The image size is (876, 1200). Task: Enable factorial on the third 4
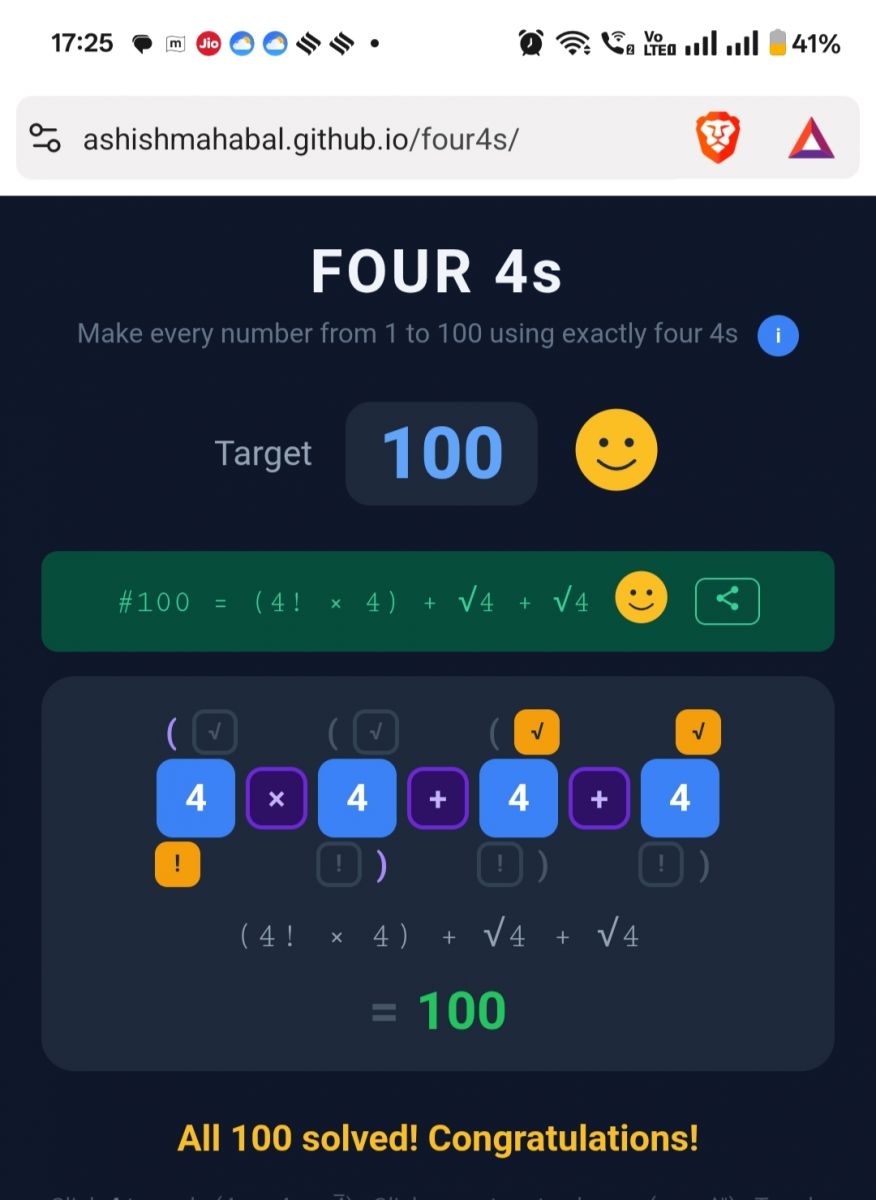tap(500, 865)
